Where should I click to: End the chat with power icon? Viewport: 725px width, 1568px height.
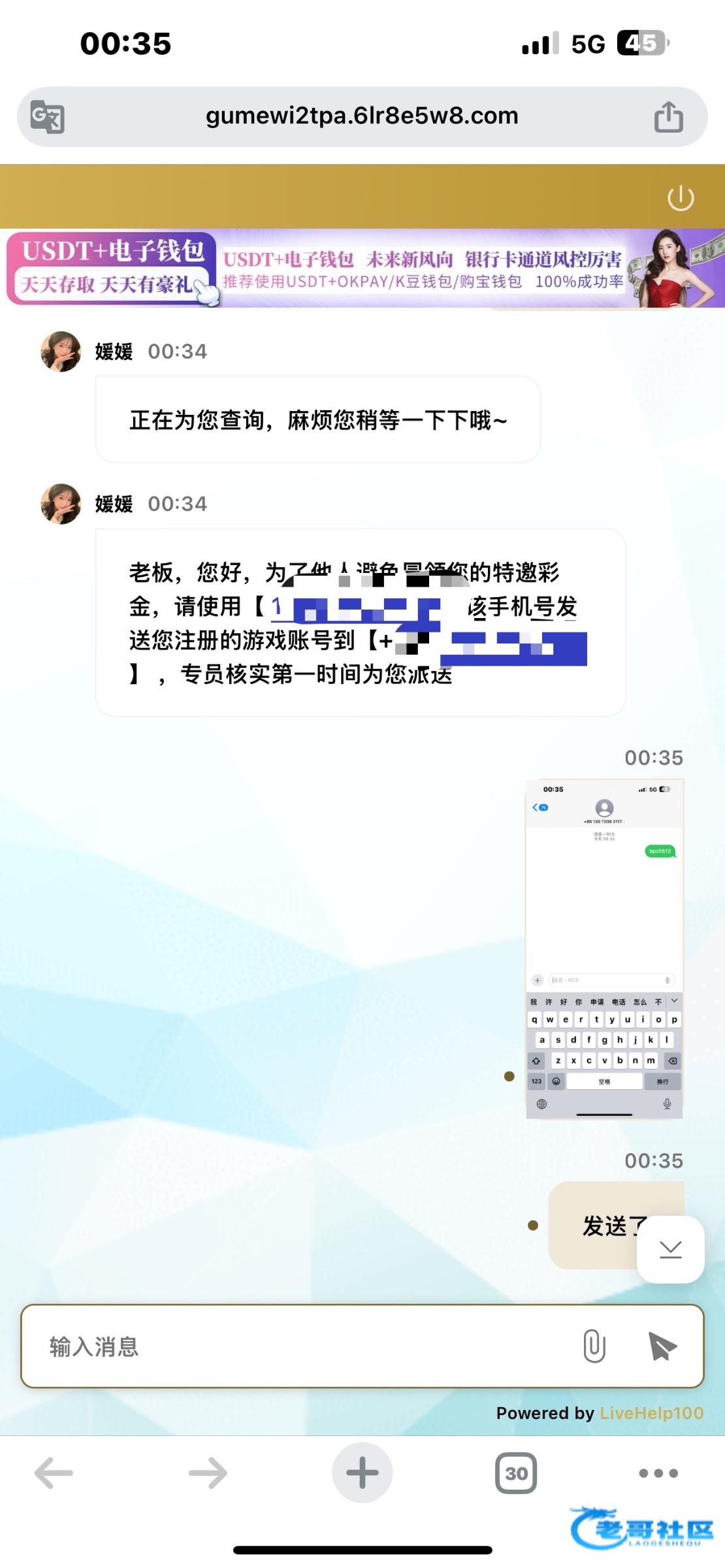coord(681,198)
